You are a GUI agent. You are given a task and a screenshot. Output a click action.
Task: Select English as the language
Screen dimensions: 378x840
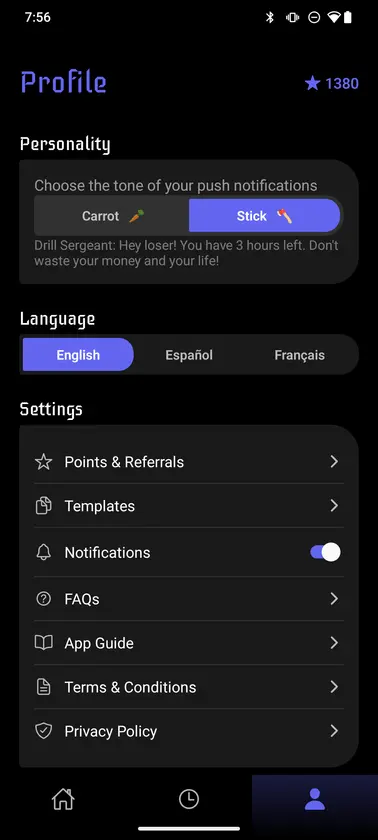tap(78, 355)
